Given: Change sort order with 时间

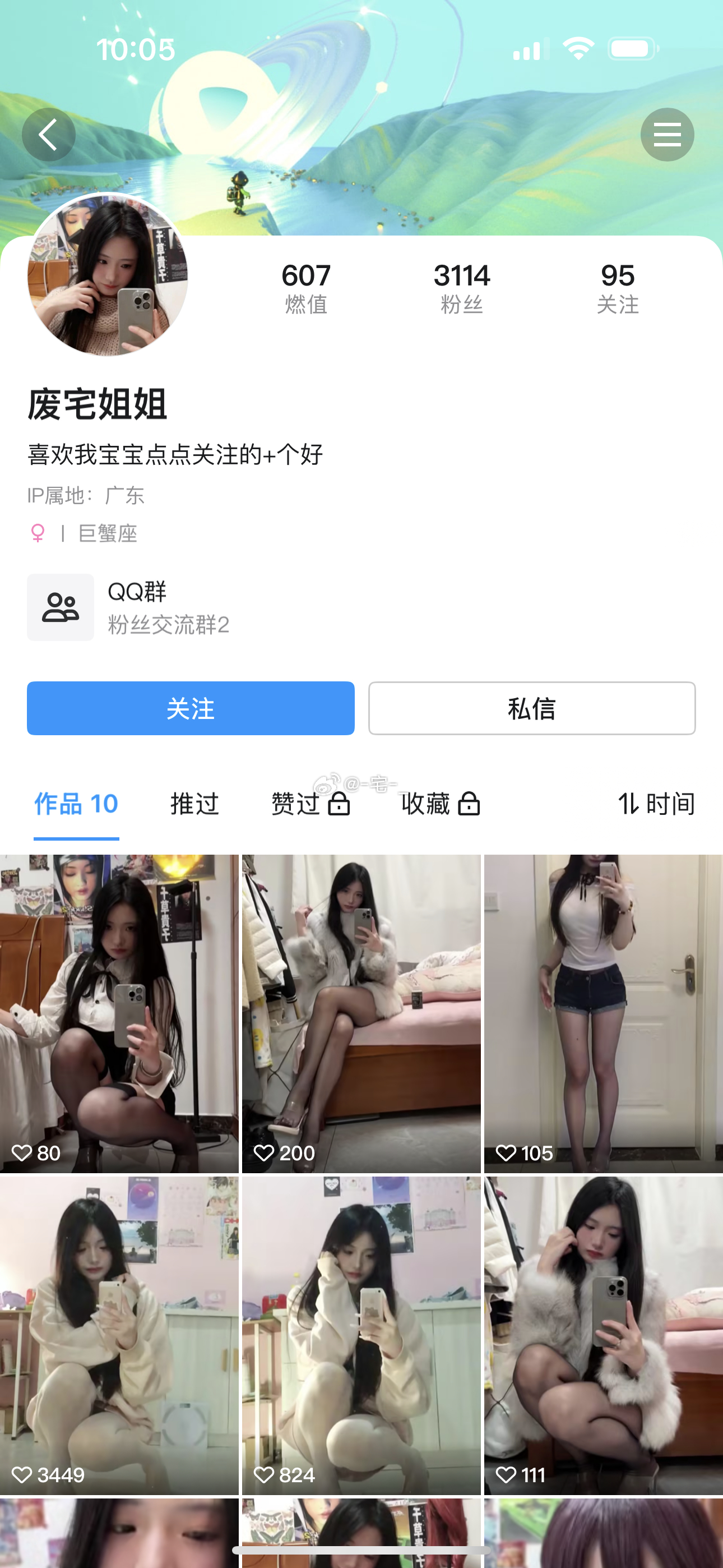Looking at the screenshot, I should click(x=656, y=804).
